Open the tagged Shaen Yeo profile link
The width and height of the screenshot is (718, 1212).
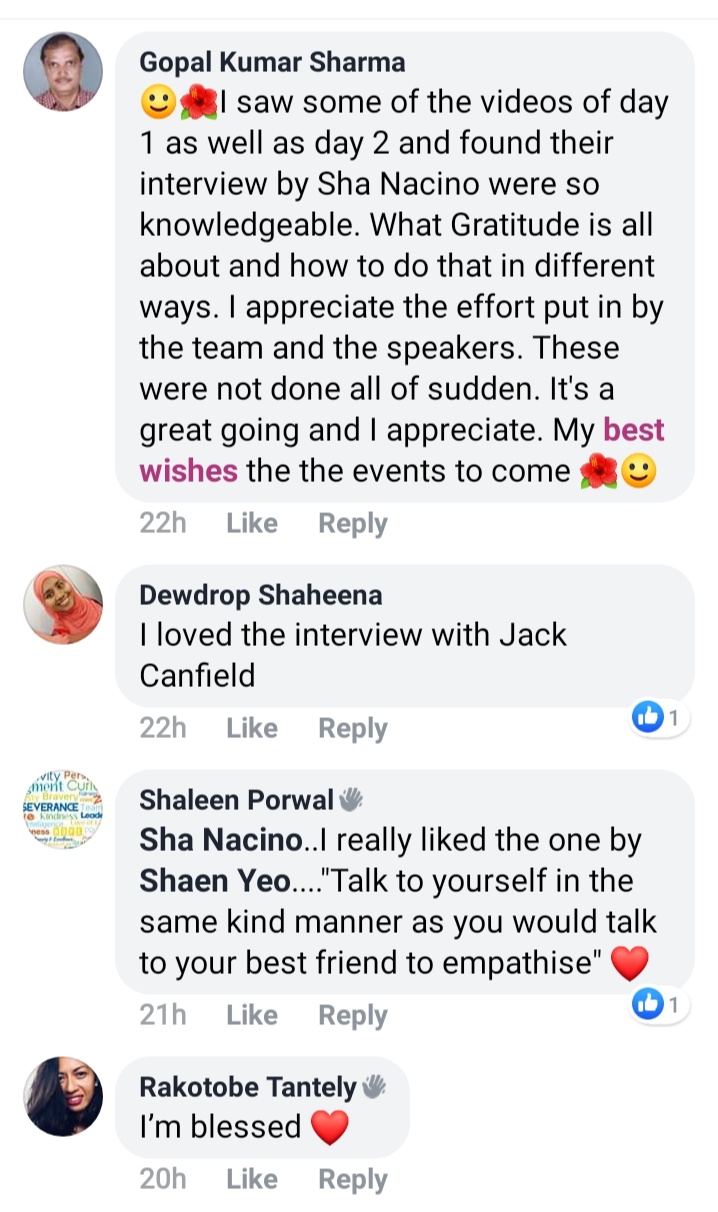coord(217,881)
